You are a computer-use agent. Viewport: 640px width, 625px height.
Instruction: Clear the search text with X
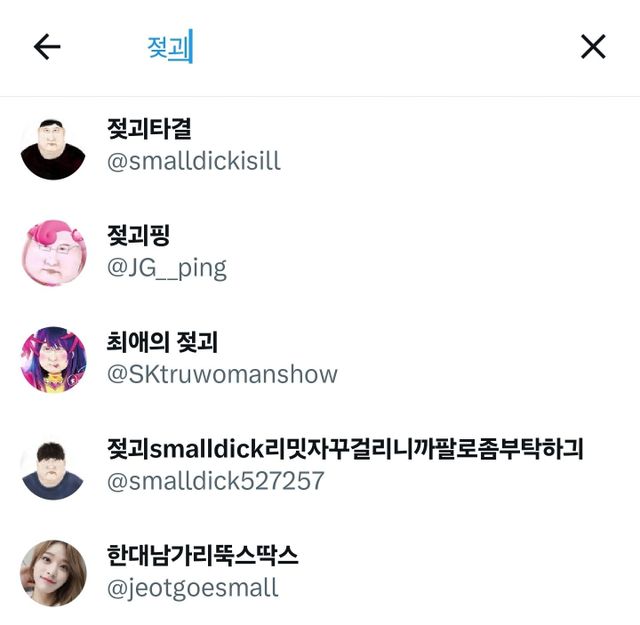[593, 47]
